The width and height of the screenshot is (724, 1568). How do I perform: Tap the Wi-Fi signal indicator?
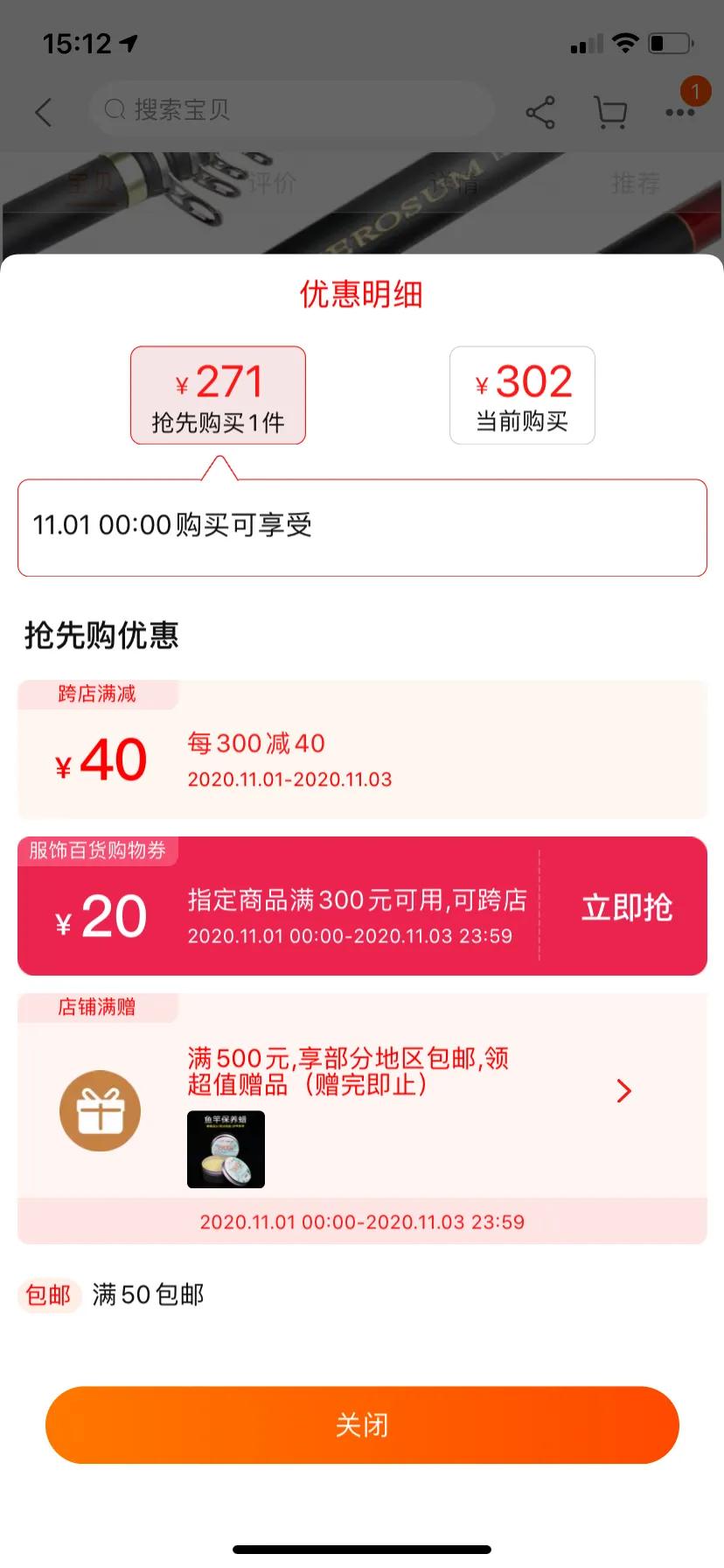[626, 40]
